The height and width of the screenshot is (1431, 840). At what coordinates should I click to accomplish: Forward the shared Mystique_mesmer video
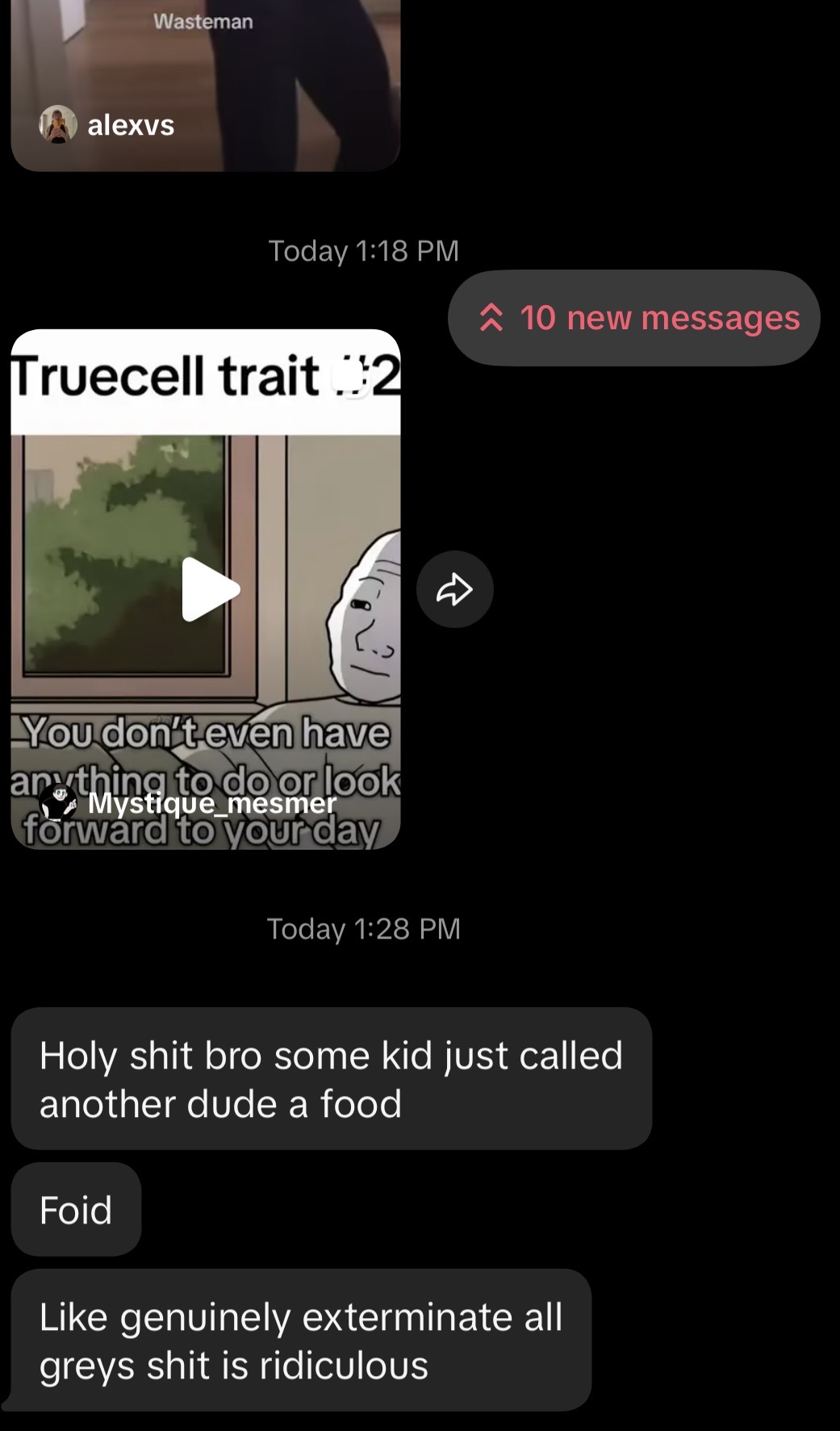point(454,589)
